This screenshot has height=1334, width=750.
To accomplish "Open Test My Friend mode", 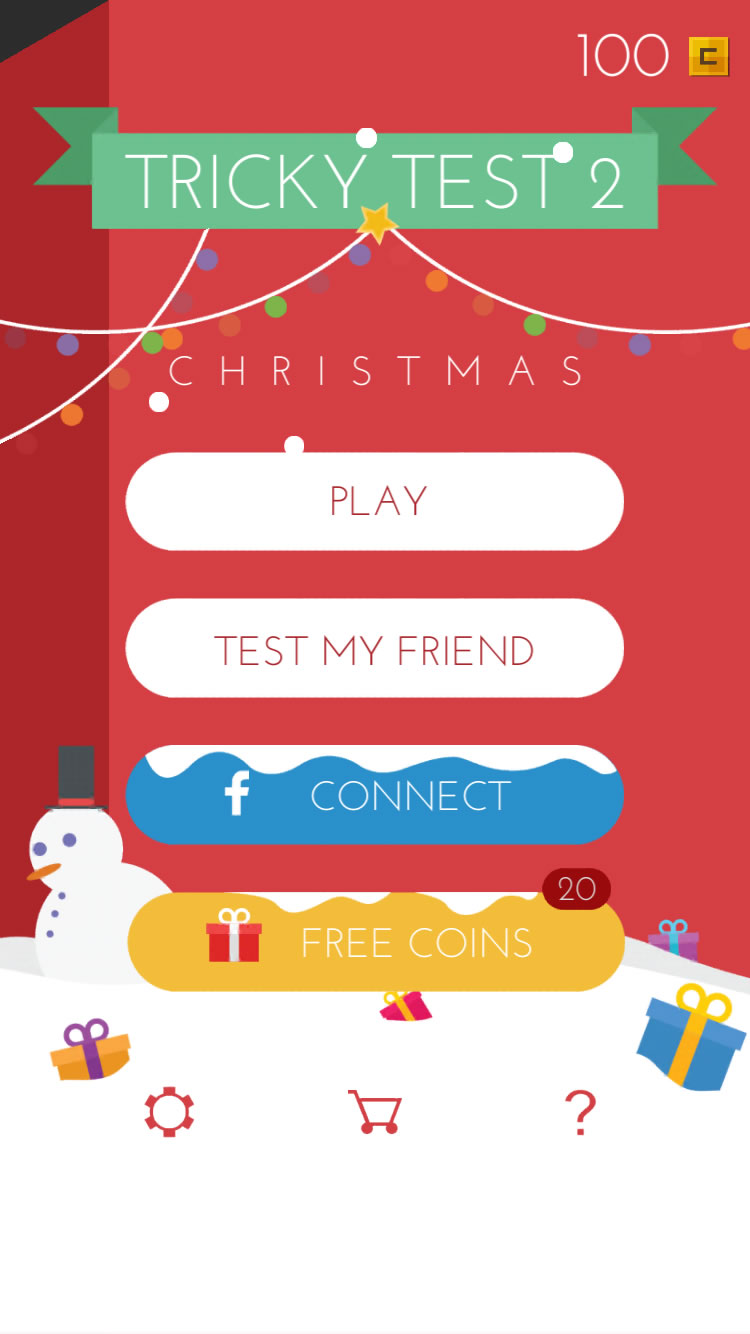I will [375, 648].
